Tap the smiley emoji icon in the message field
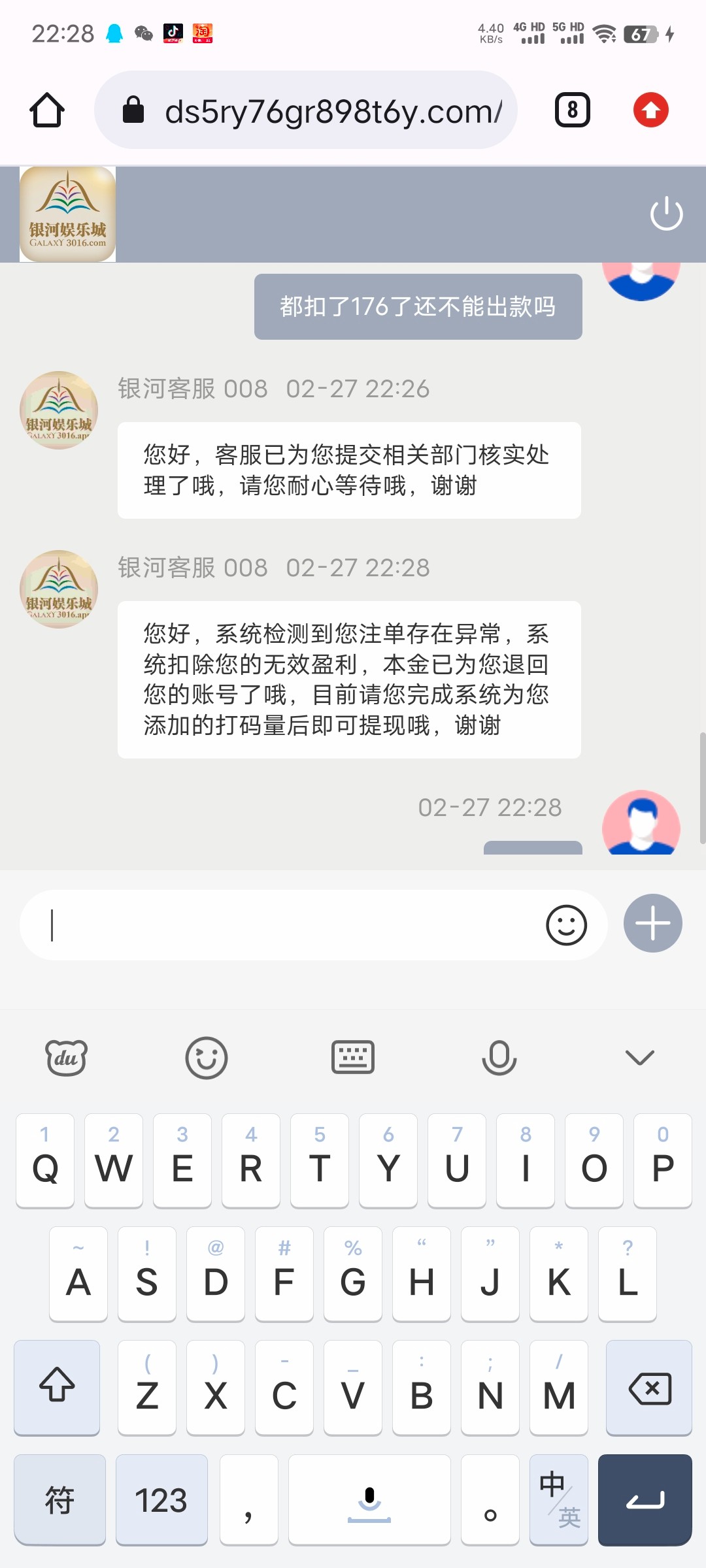706x1568 pixels. [x=565, y=924]
